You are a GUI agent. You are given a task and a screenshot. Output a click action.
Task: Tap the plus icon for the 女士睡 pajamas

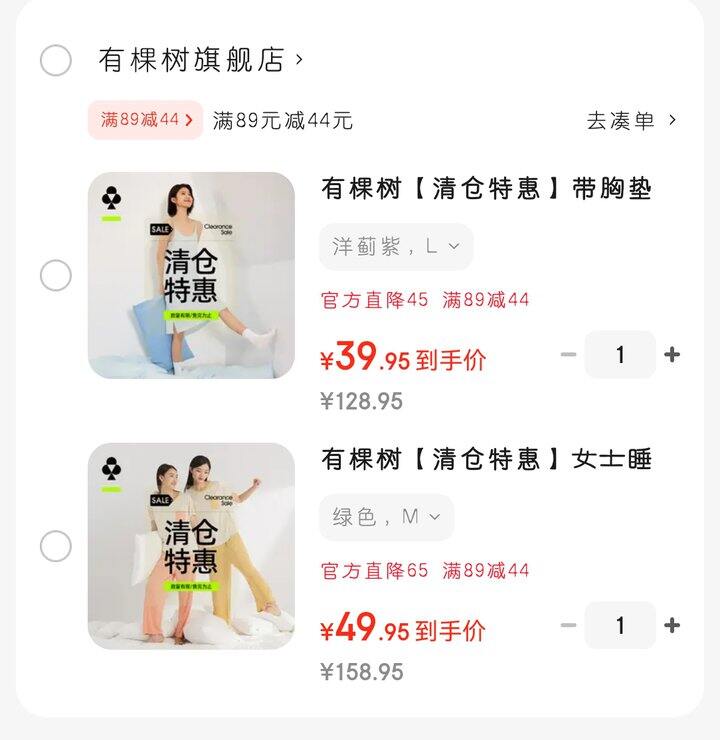coord(671,625)
